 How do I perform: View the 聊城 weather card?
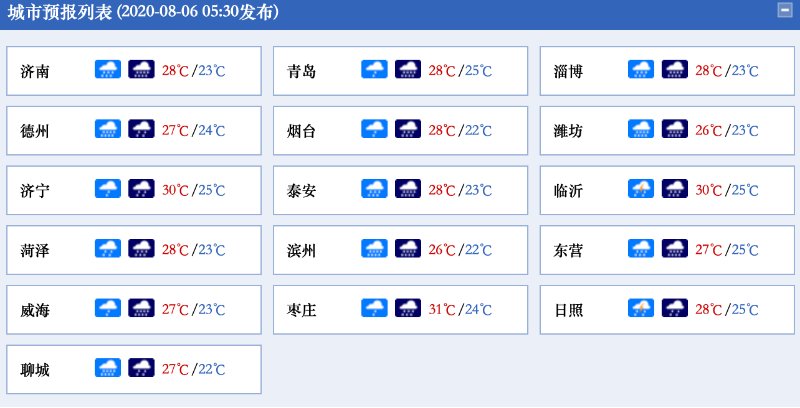point(133,370)
